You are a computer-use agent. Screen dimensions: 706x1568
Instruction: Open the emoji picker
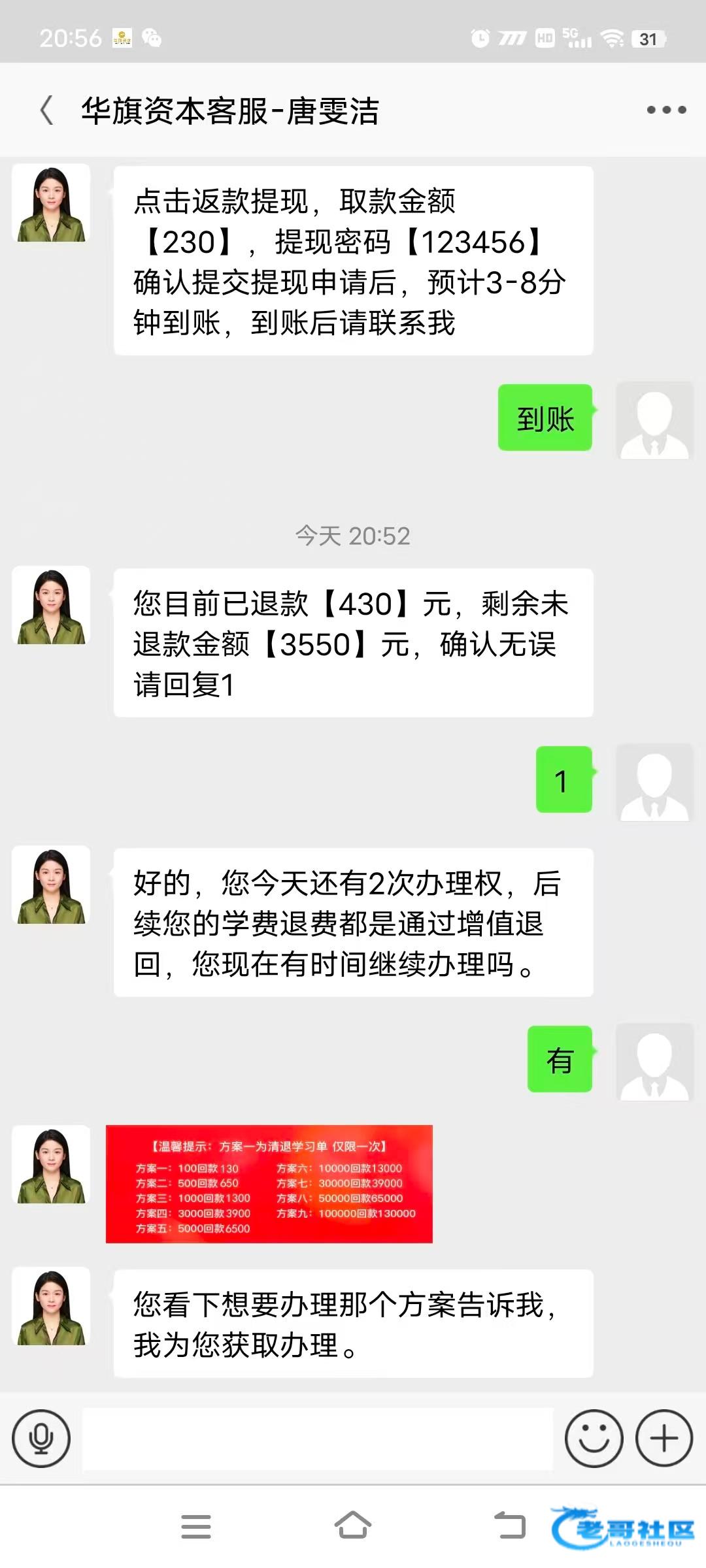(x=594, y=1438)
